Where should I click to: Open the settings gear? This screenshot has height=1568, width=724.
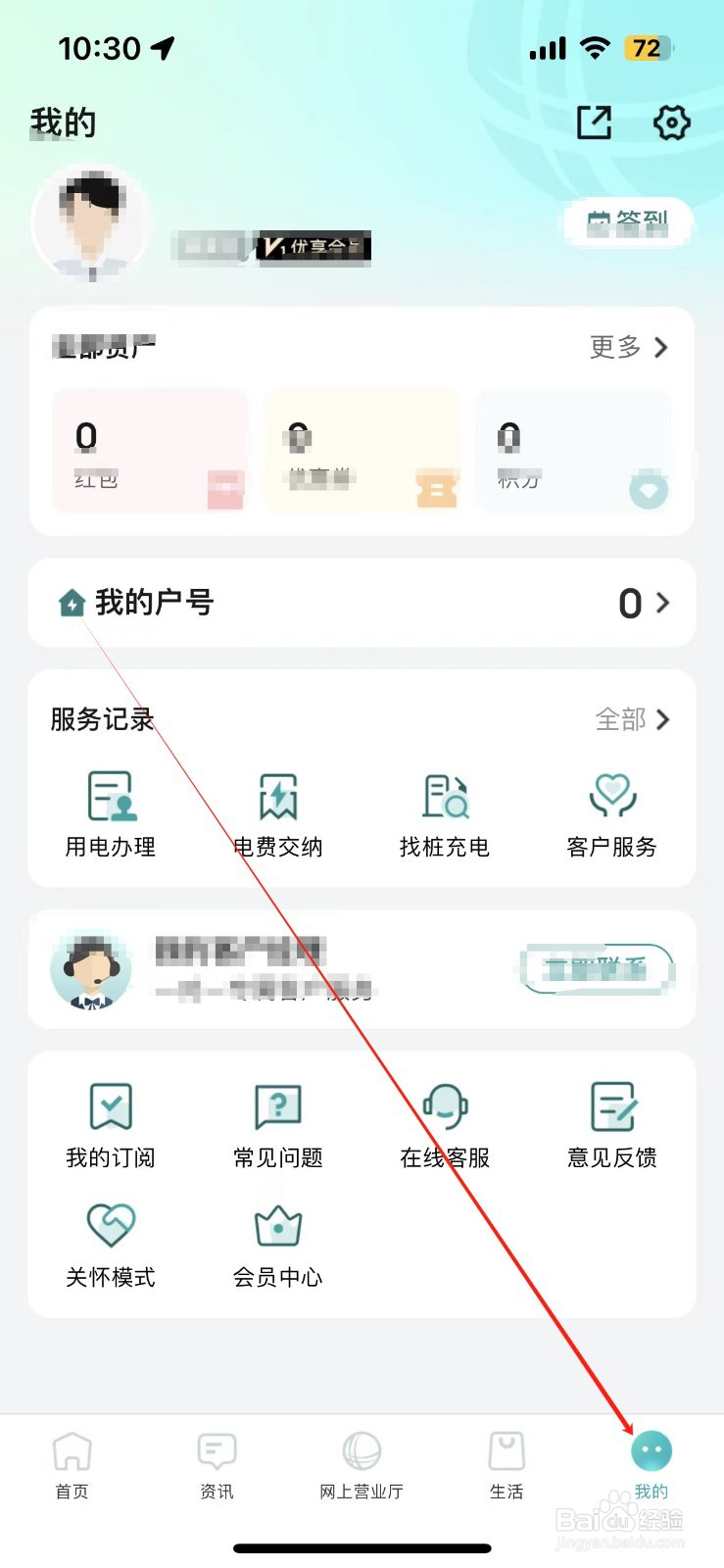coord(671,123)
